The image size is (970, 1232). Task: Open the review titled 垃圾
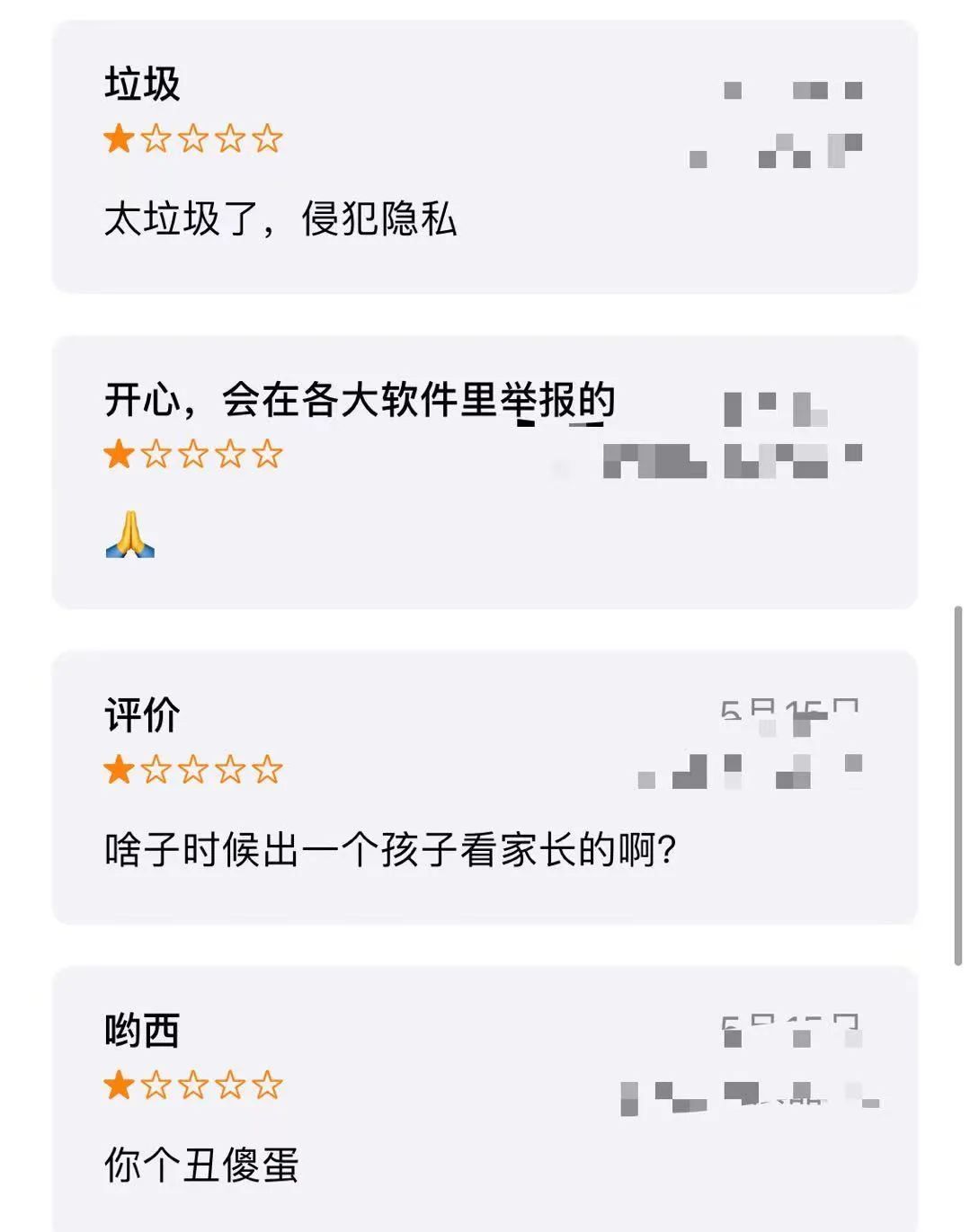pos(142,84)
